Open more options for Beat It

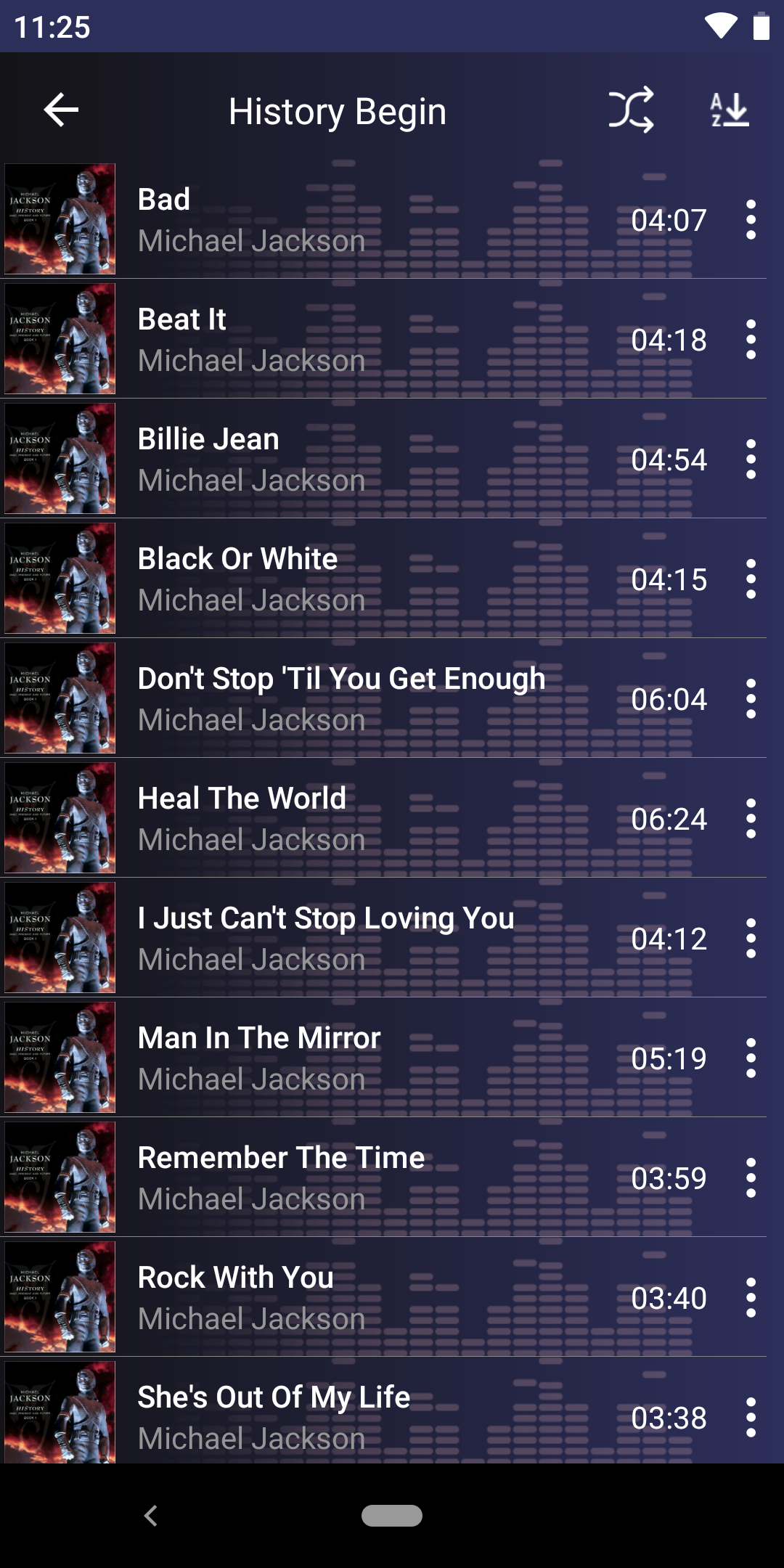click(751, 340)
